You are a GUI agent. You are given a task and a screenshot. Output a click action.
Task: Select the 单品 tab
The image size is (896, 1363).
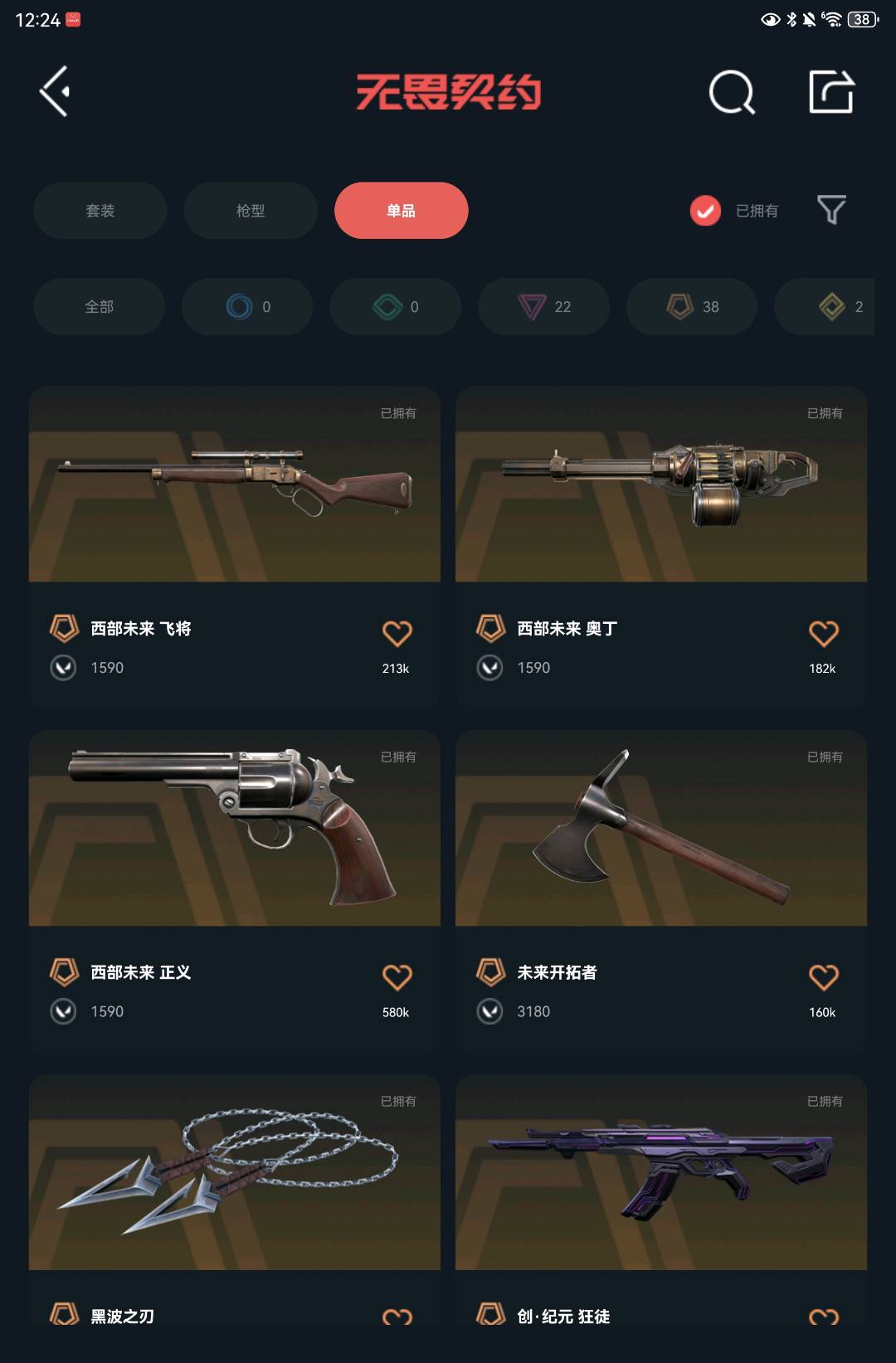coord(401,211)
